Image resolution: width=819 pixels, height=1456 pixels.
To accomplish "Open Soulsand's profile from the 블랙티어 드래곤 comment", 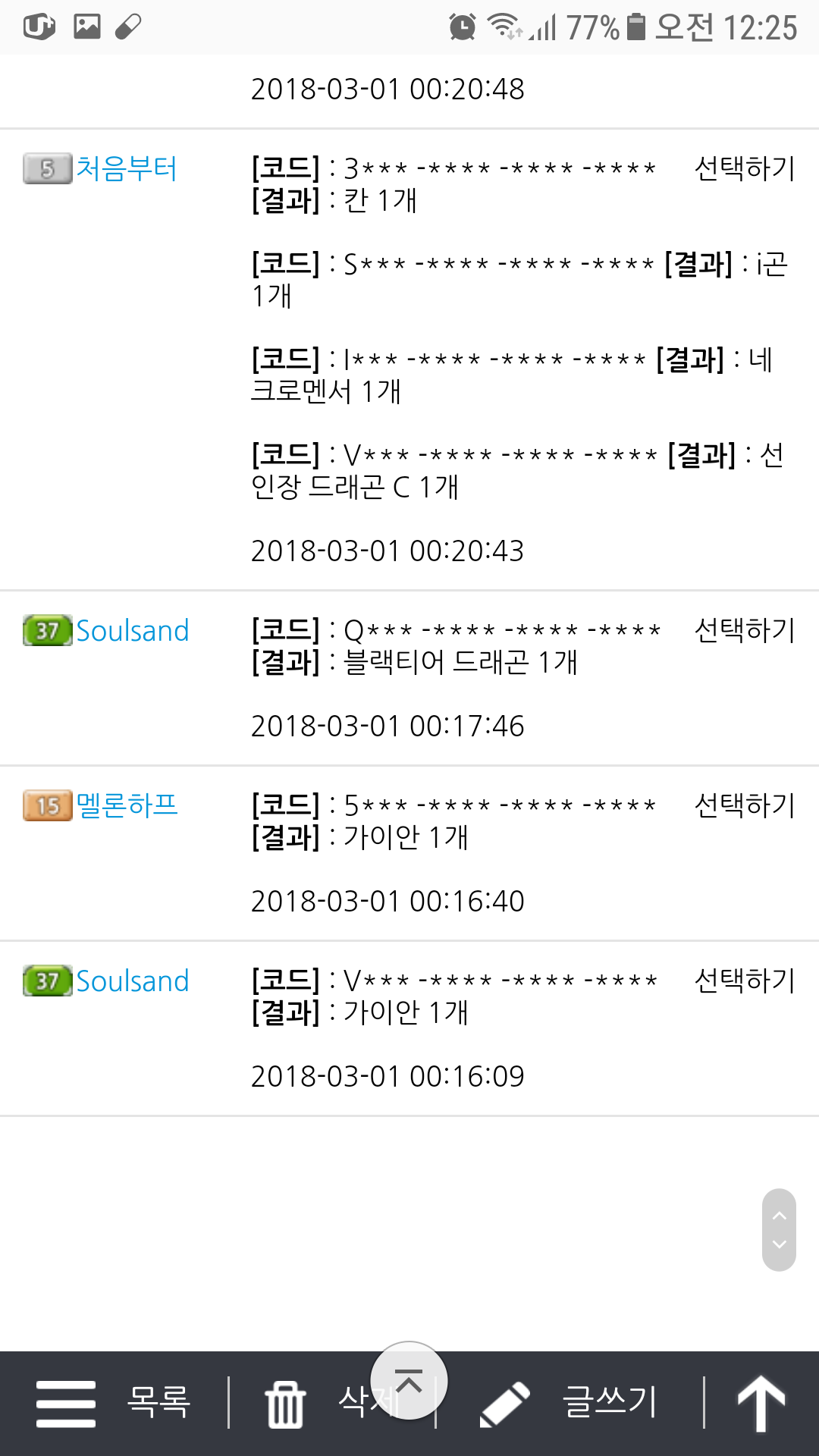I will (132, 630).
